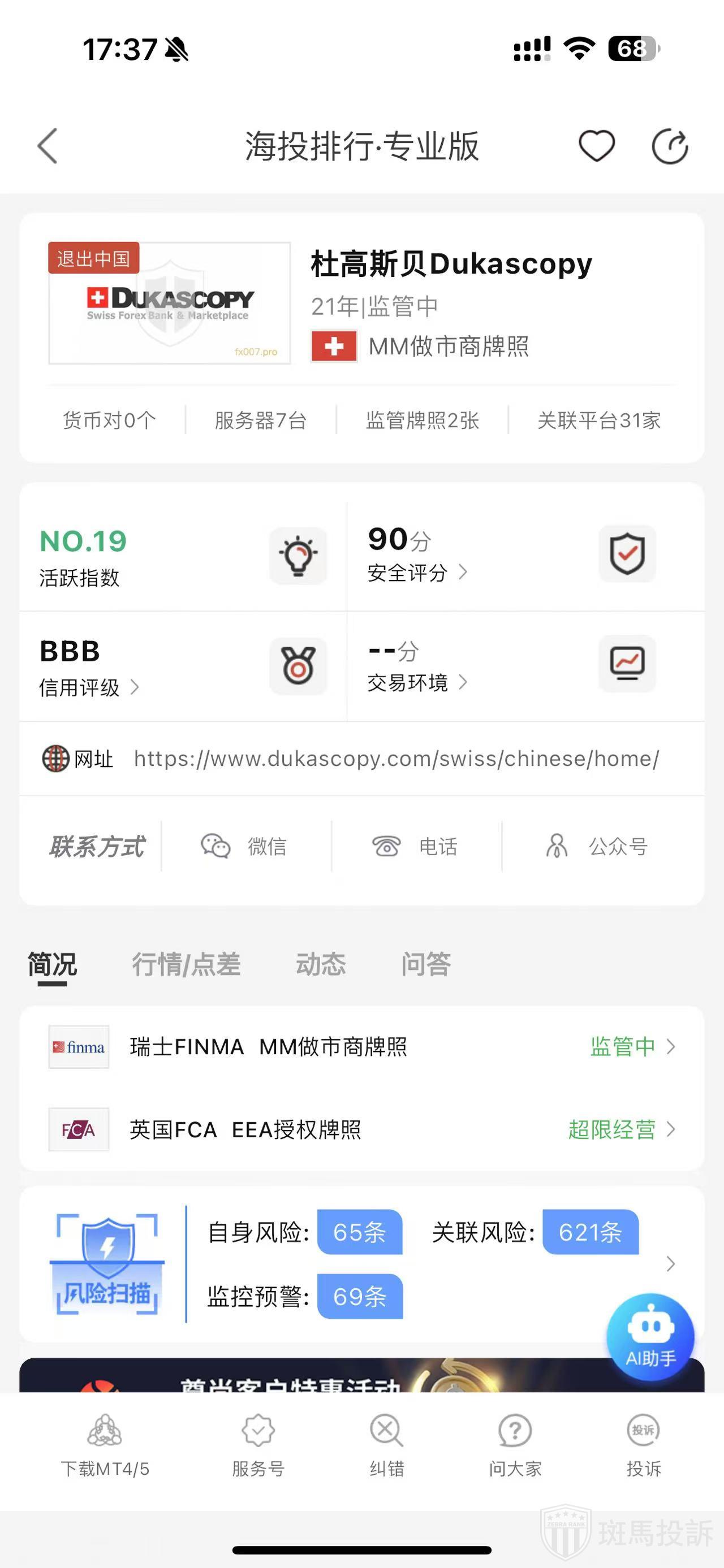Open the 公众号 contact option
The image size is (724, 1568).
coord(597,846)
